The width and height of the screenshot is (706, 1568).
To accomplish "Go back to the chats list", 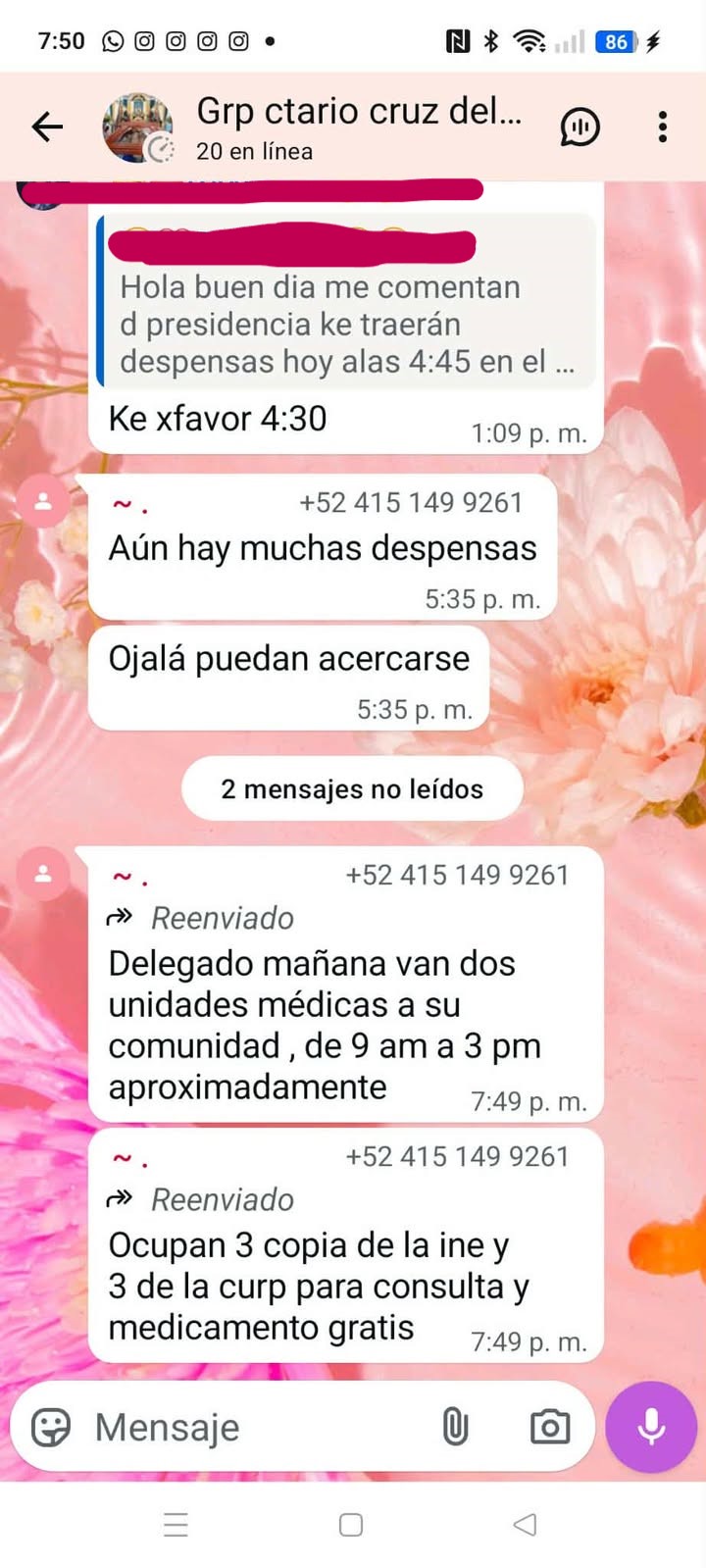I will [47, 126].
